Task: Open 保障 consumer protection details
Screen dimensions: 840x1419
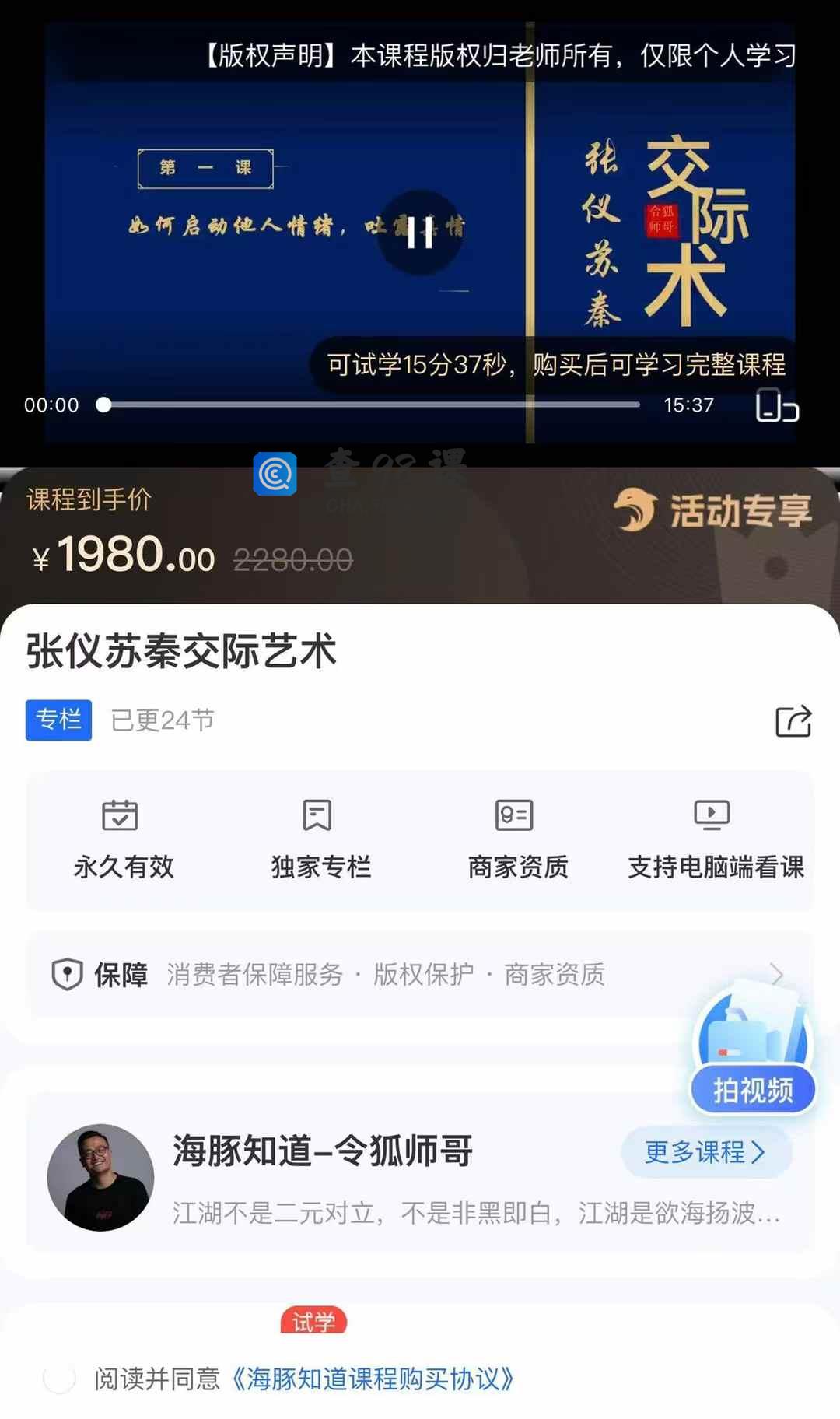Action: click(x=420, y=974)
